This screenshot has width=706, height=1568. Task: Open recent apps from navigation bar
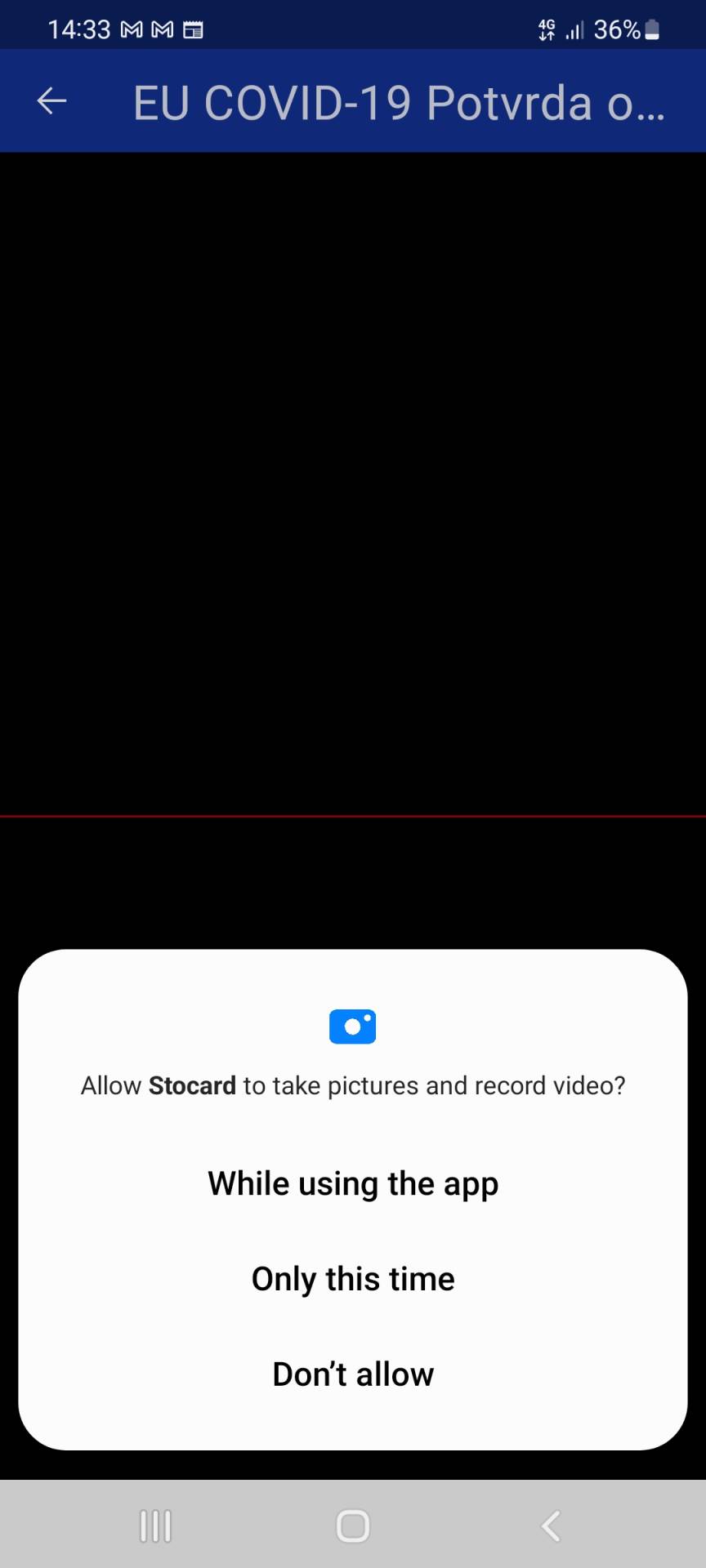(155, 1526)
